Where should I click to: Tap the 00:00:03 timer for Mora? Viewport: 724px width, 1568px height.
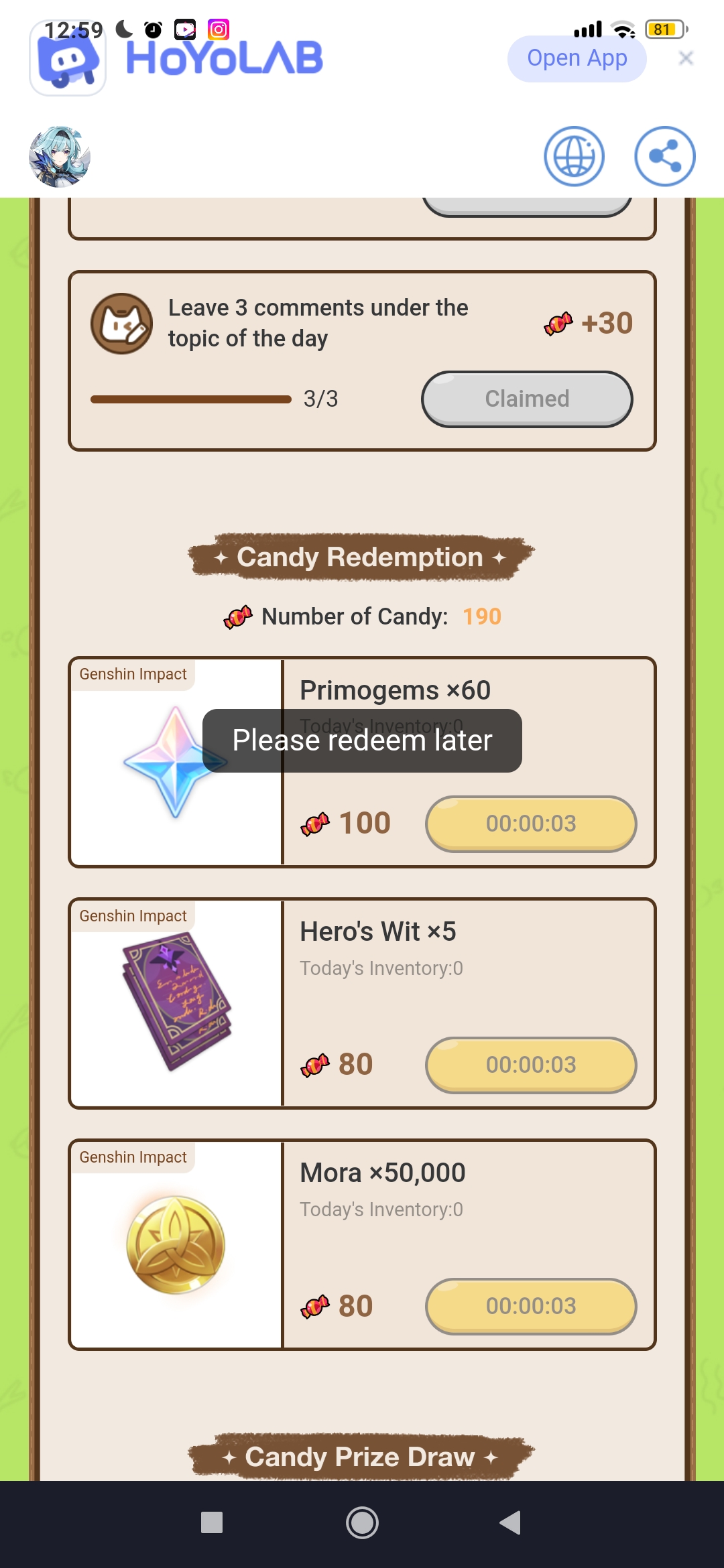pos(531,1305)
